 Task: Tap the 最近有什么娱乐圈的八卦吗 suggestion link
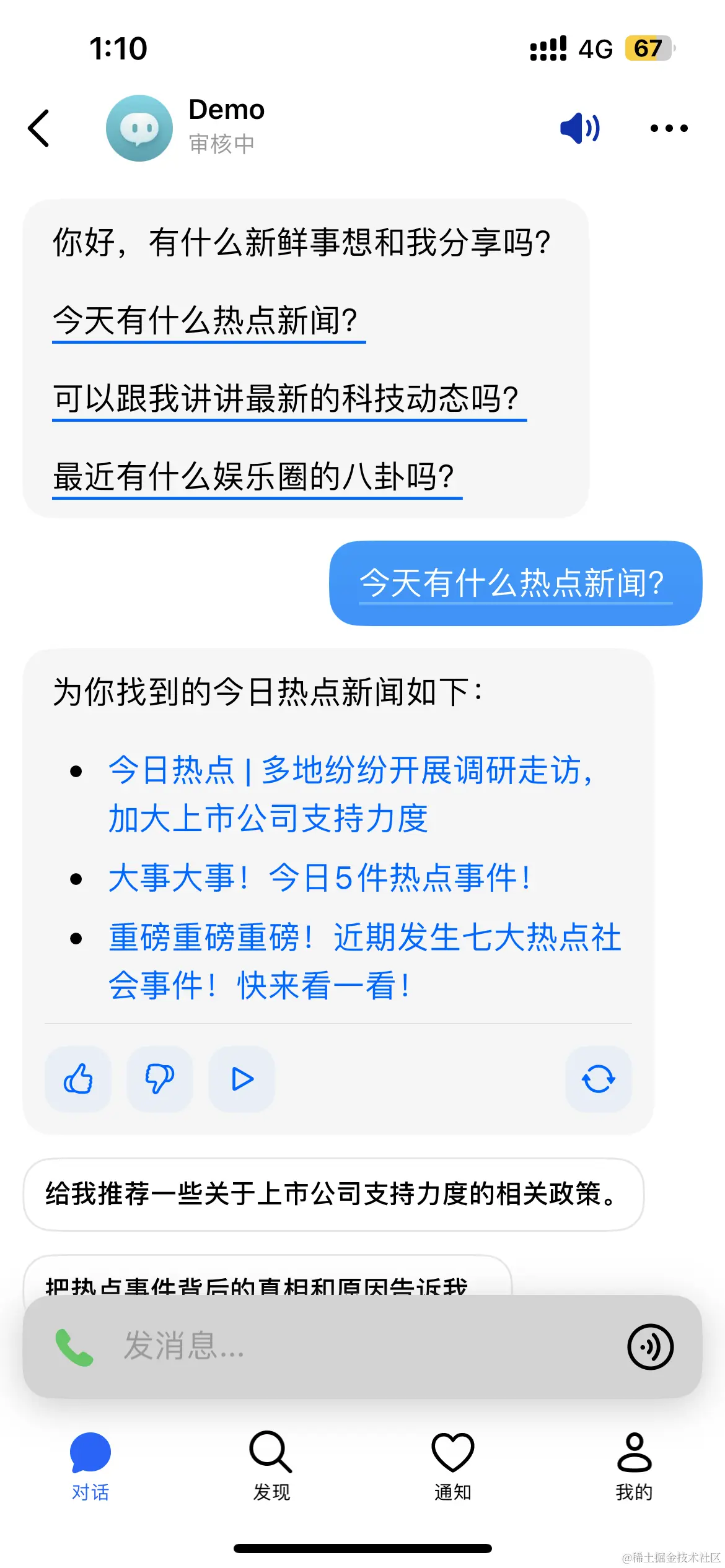[254, 476]
